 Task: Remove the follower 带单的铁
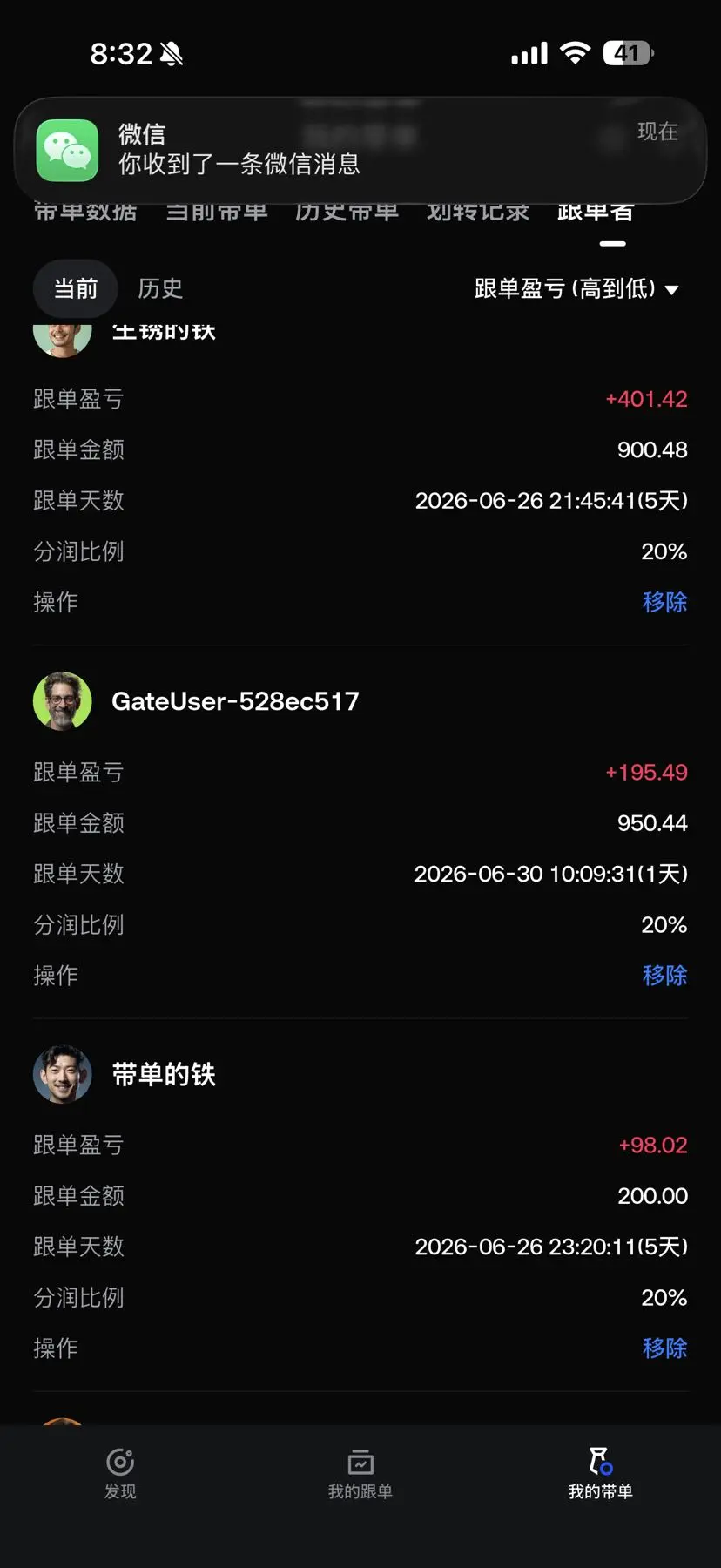coord(664,1348)
